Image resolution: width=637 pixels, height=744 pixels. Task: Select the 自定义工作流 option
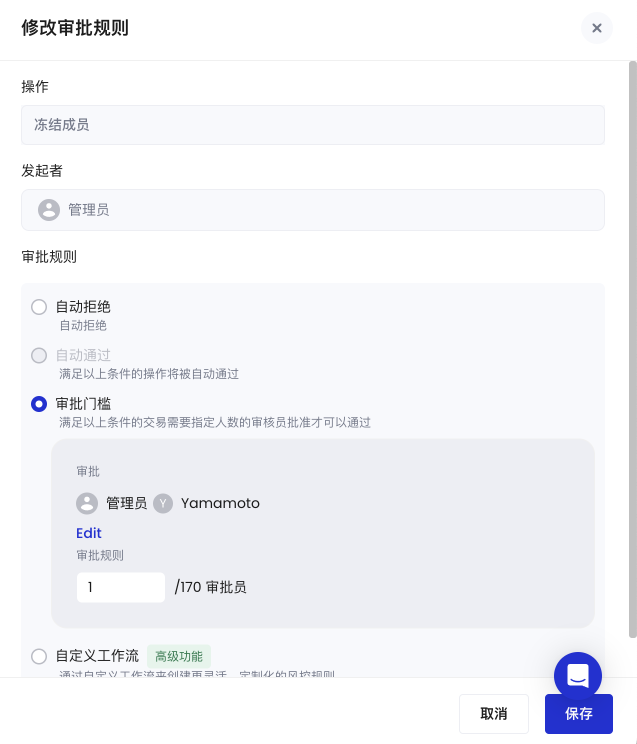[x=39, y=656]
